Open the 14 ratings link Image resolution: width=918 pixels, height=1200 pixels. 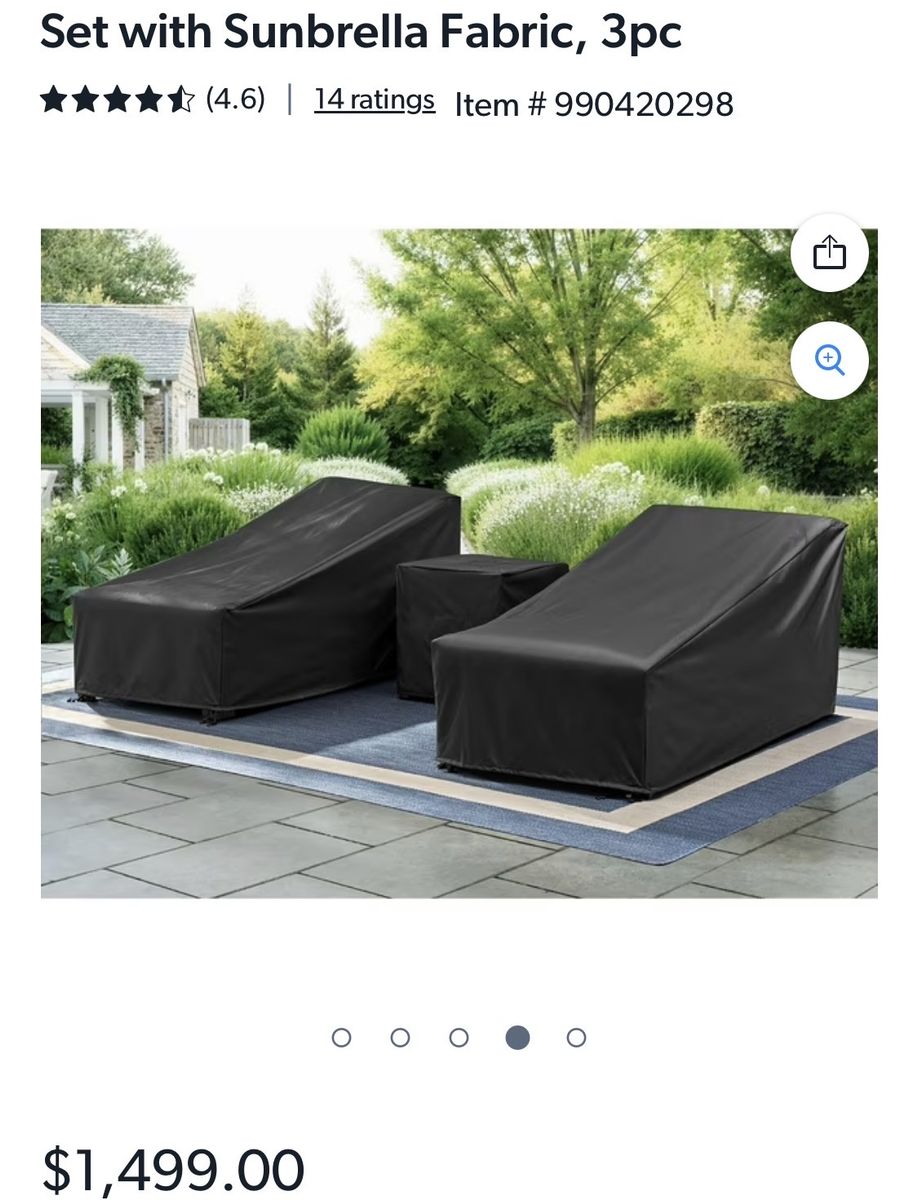tap(374, 100)
